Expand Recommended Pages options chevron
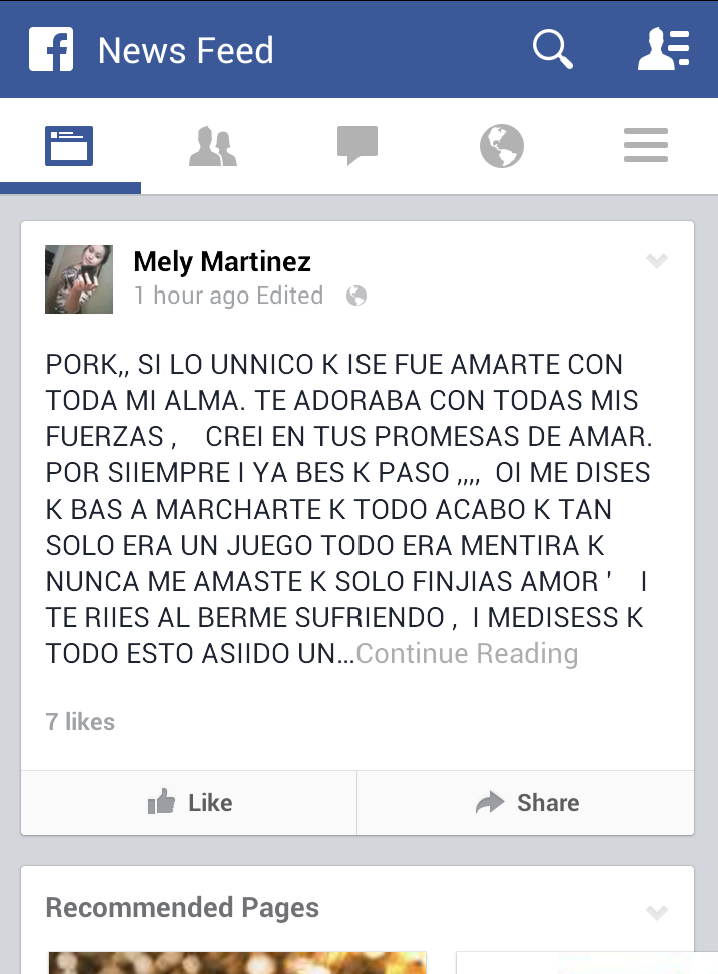 pos(656,912)
